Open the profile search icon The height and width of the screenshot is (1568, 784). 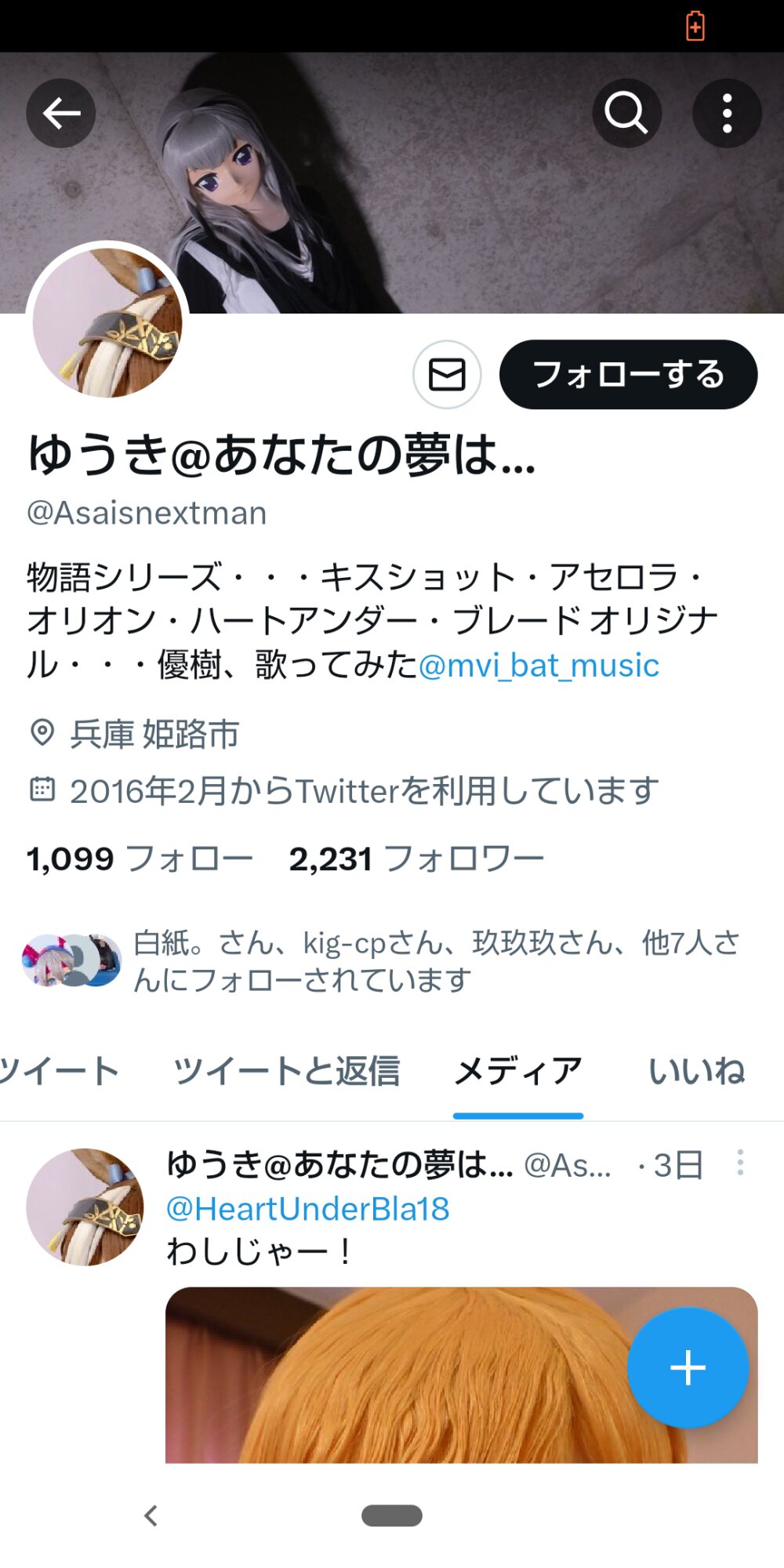tap(626, 114)
